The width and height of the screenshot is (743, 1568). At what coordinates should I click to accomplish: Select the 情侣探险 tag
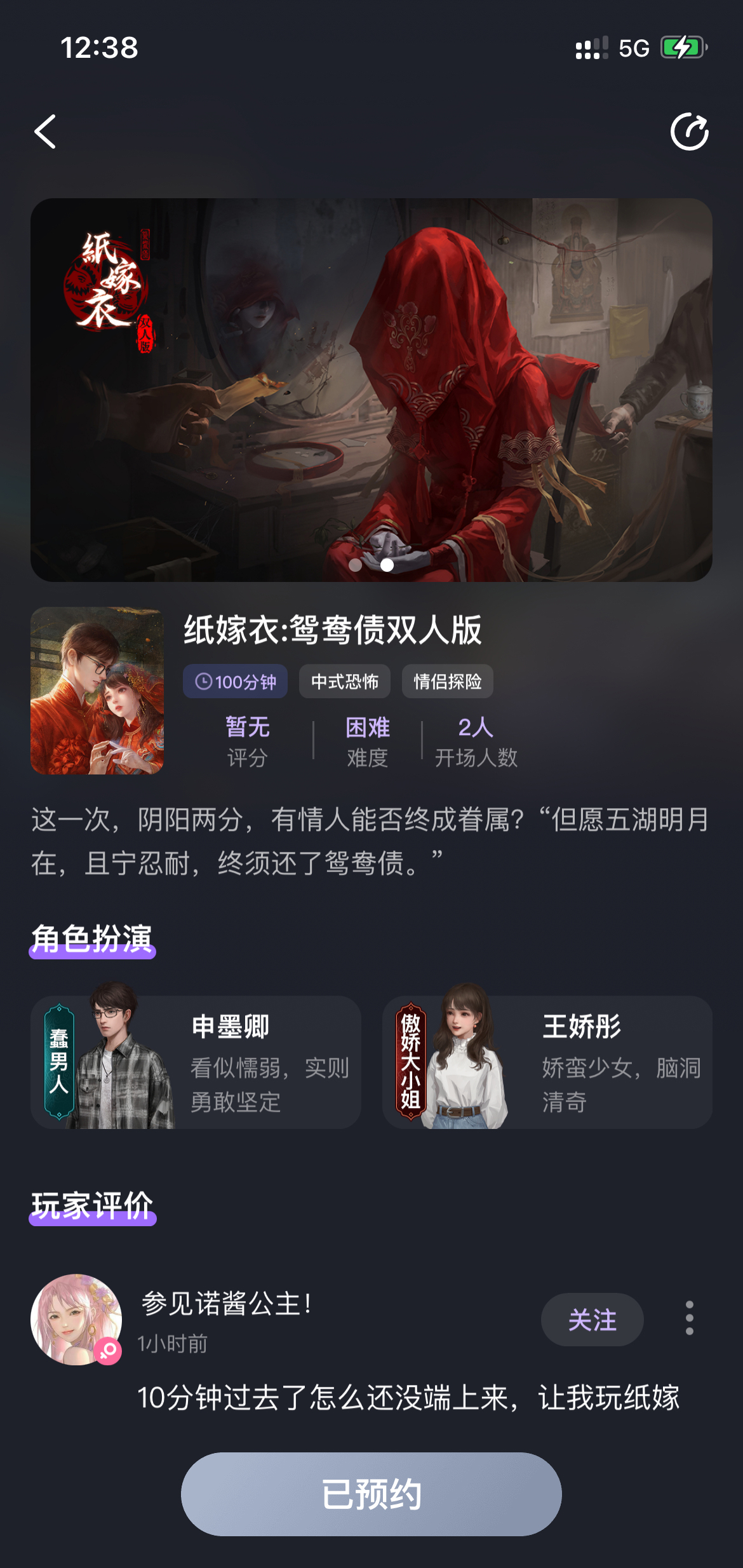[x=447, y=682]
